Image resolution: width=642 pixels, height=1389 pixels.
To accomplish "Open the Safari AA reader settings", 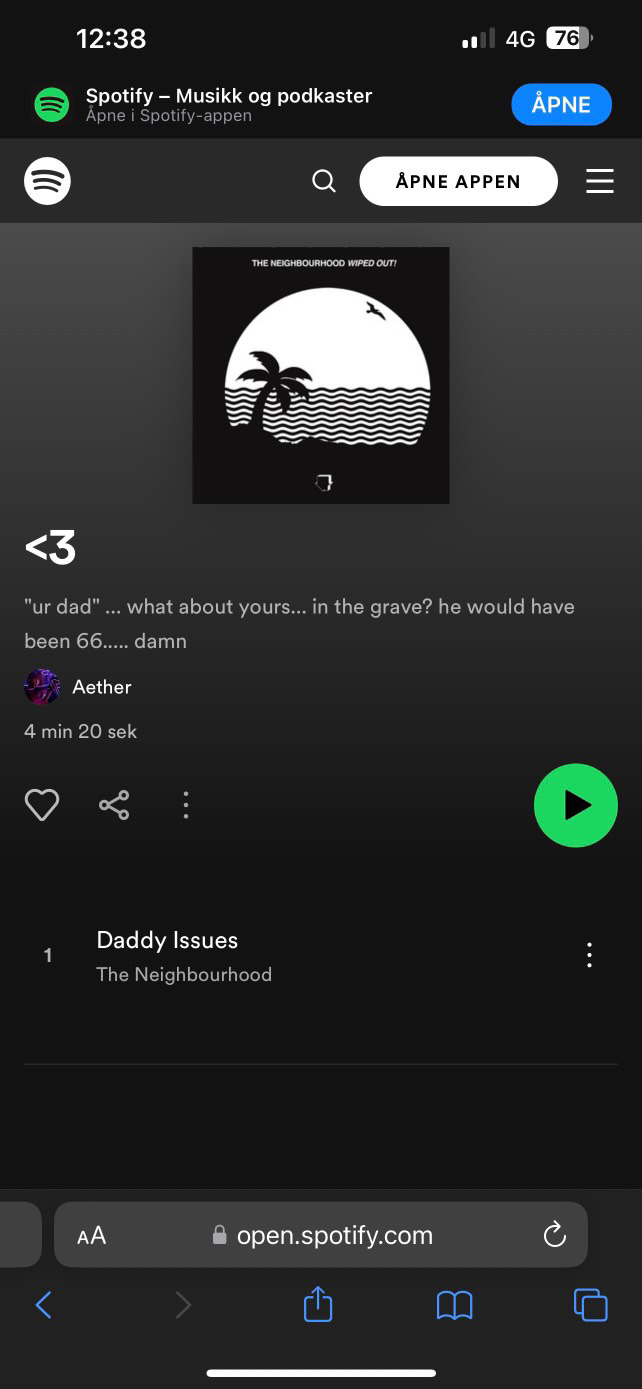I will pos(91,1236).
